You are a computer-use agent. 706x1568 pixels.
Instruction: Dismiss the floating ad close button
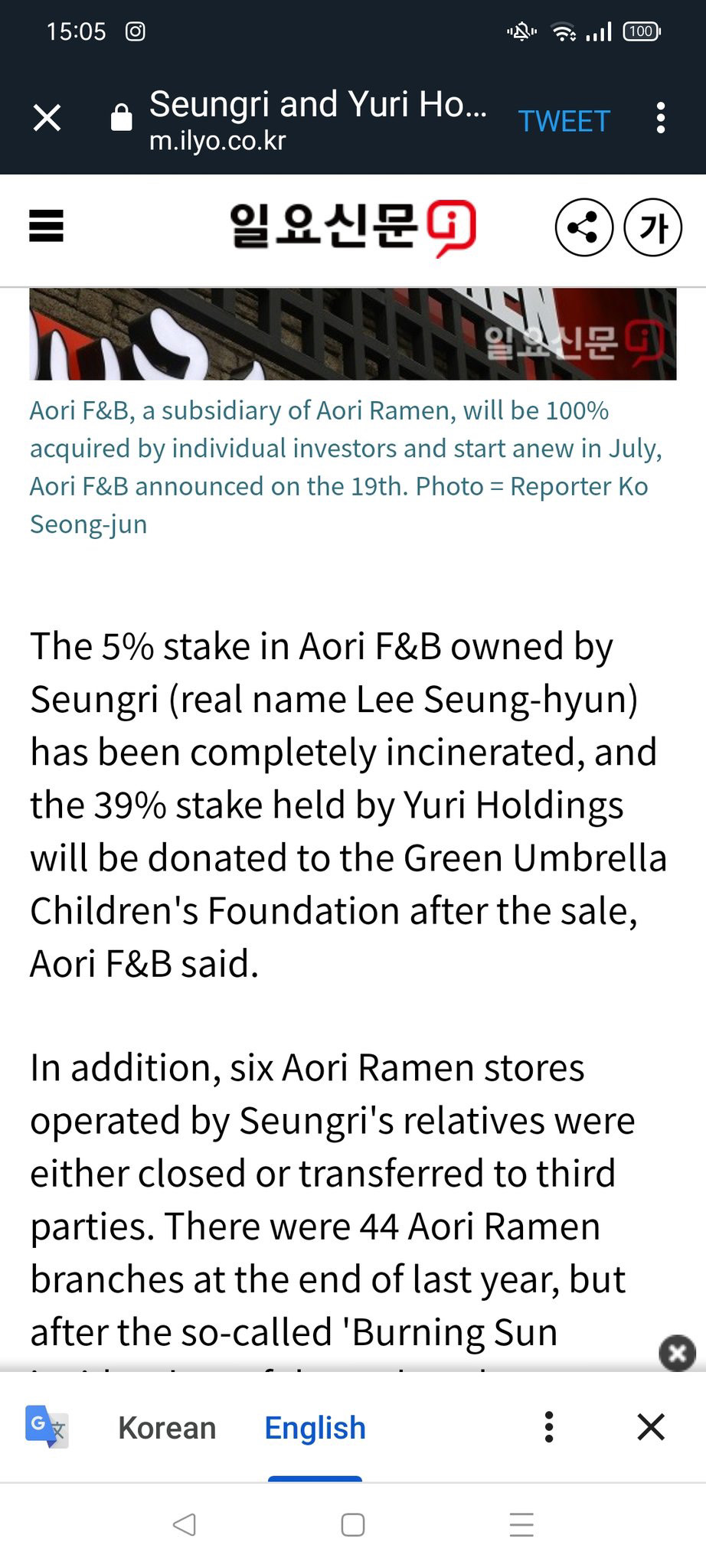pos(677,1353)
